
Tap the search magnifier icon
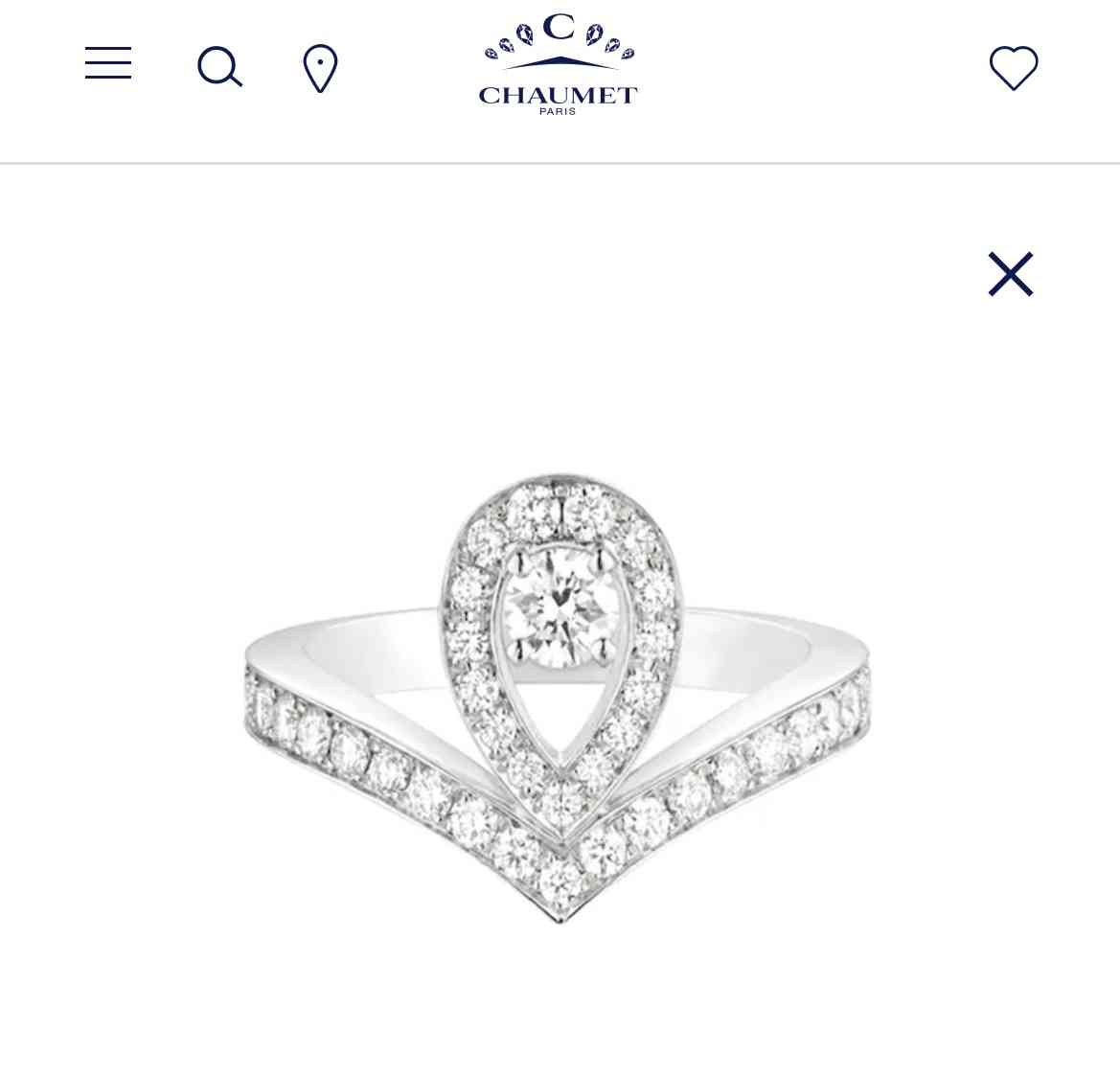(219, 67)
